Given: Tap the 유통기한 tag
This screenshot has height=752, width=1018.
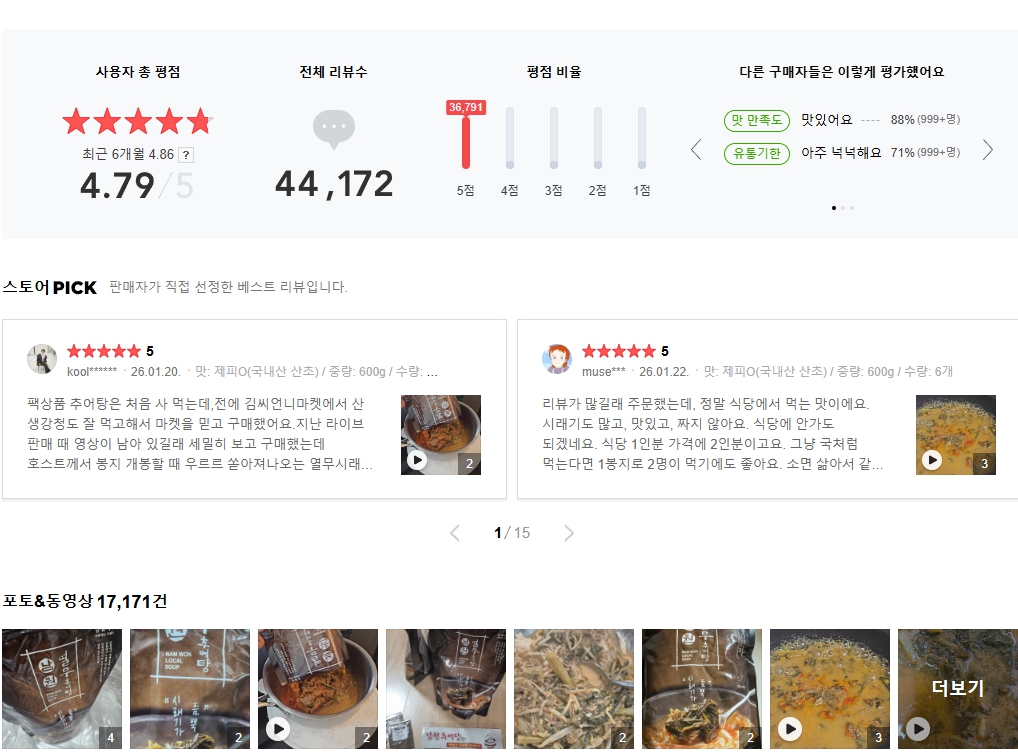Looking at the screenshot, I should coord(757,153).
